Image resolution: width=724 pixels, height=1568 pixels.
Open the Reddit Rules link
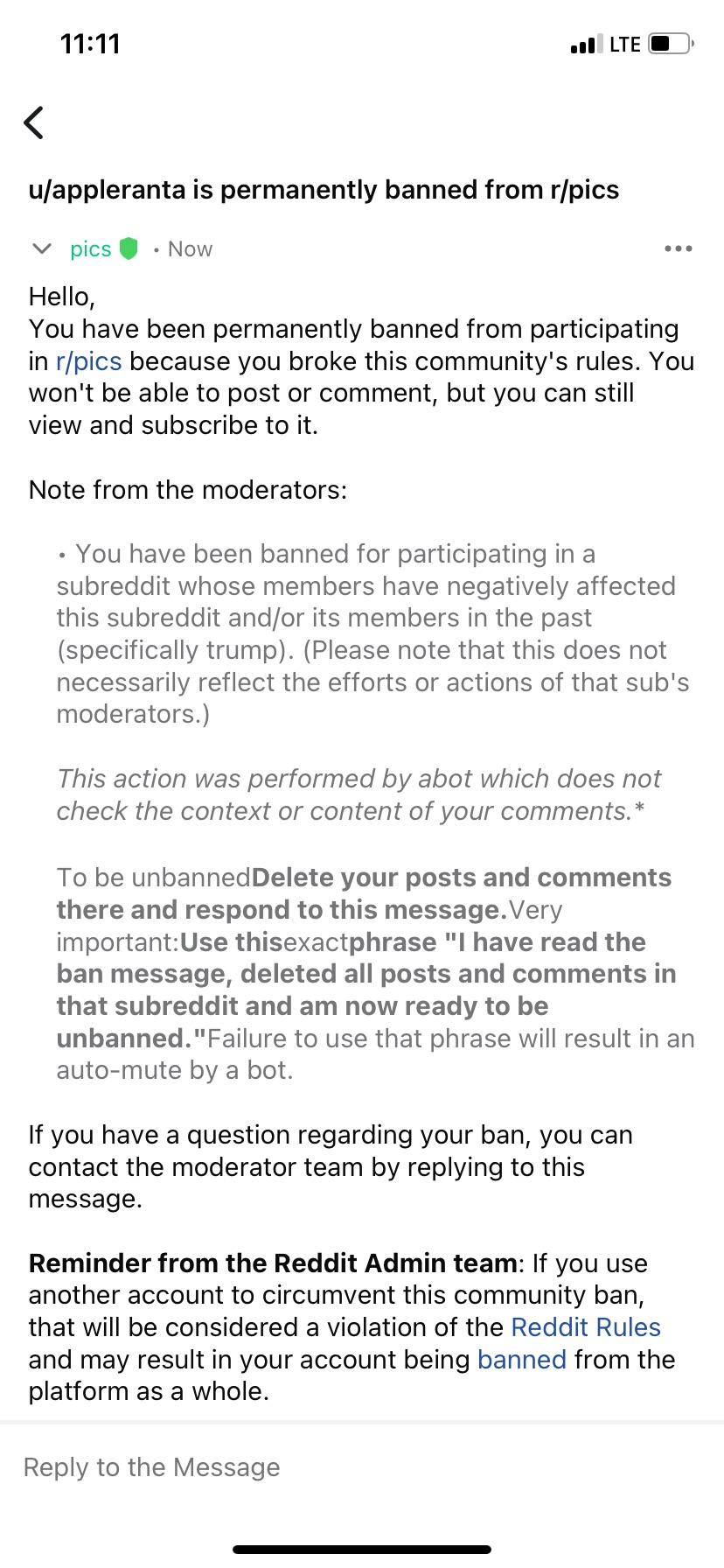585,1327
